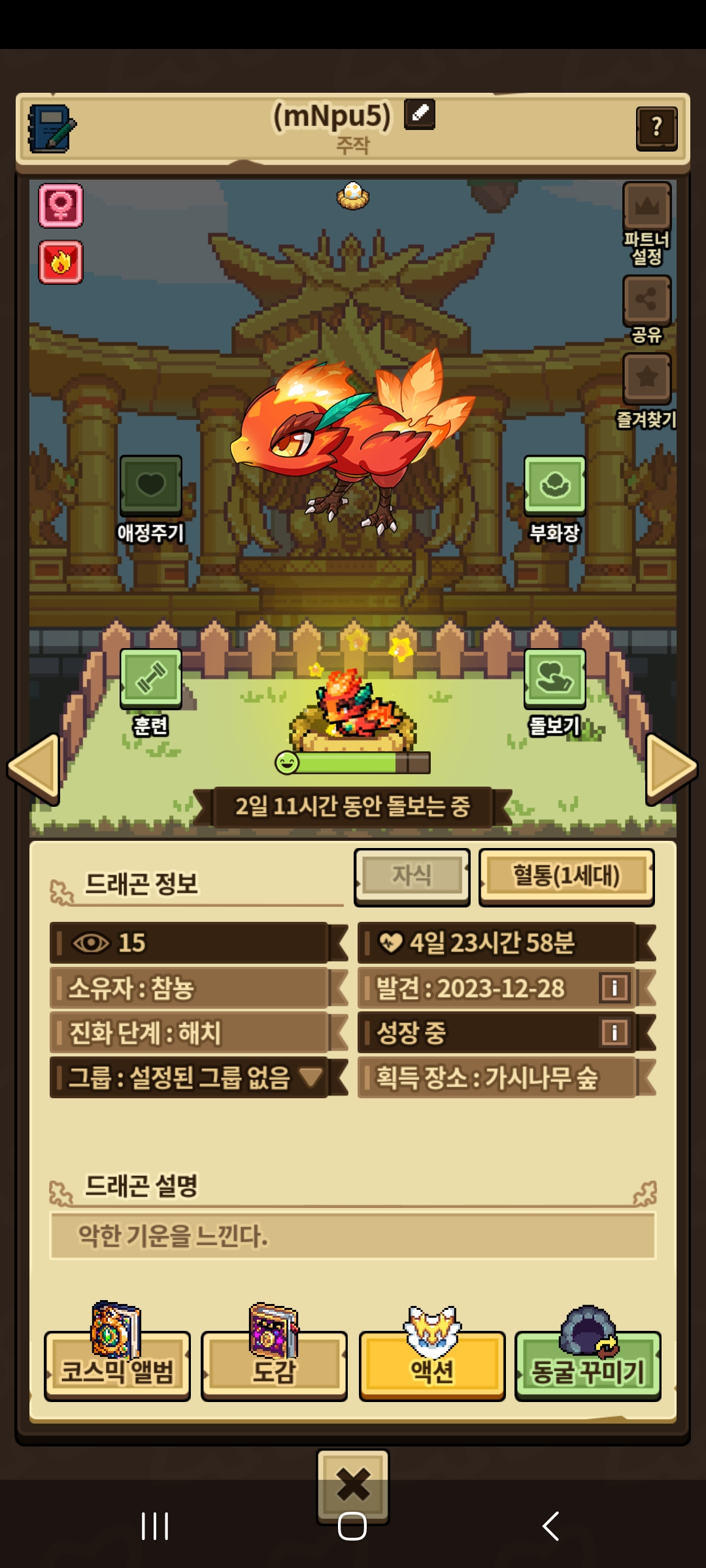The width and height of the screenshot is (706, 1568).
Task: Open the question mark help
Action: 656,128
